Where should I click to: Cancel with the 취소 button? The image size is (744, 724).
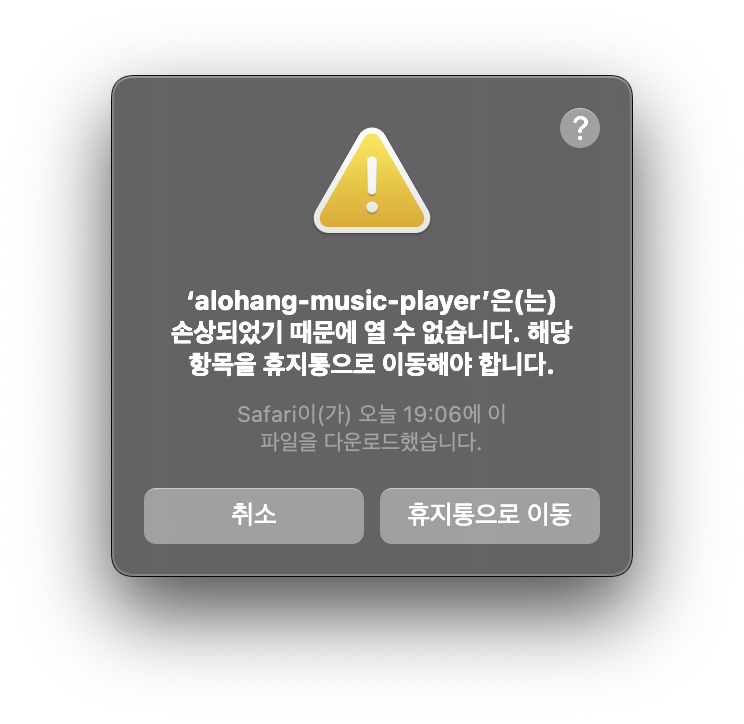click(x=253, y=516)
